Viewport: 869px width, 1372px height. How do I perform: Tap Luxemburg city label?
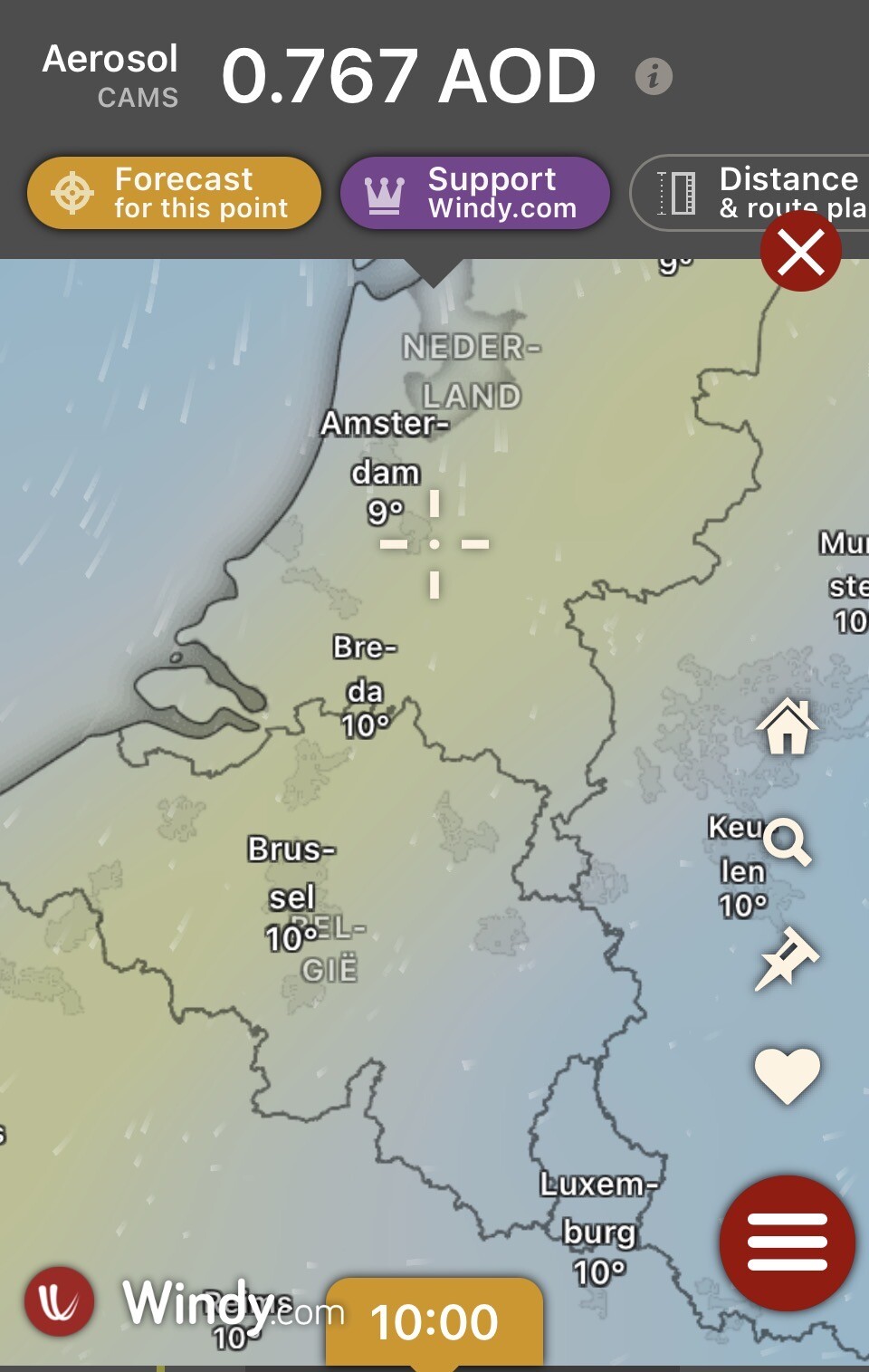[x=598, y=1209]
